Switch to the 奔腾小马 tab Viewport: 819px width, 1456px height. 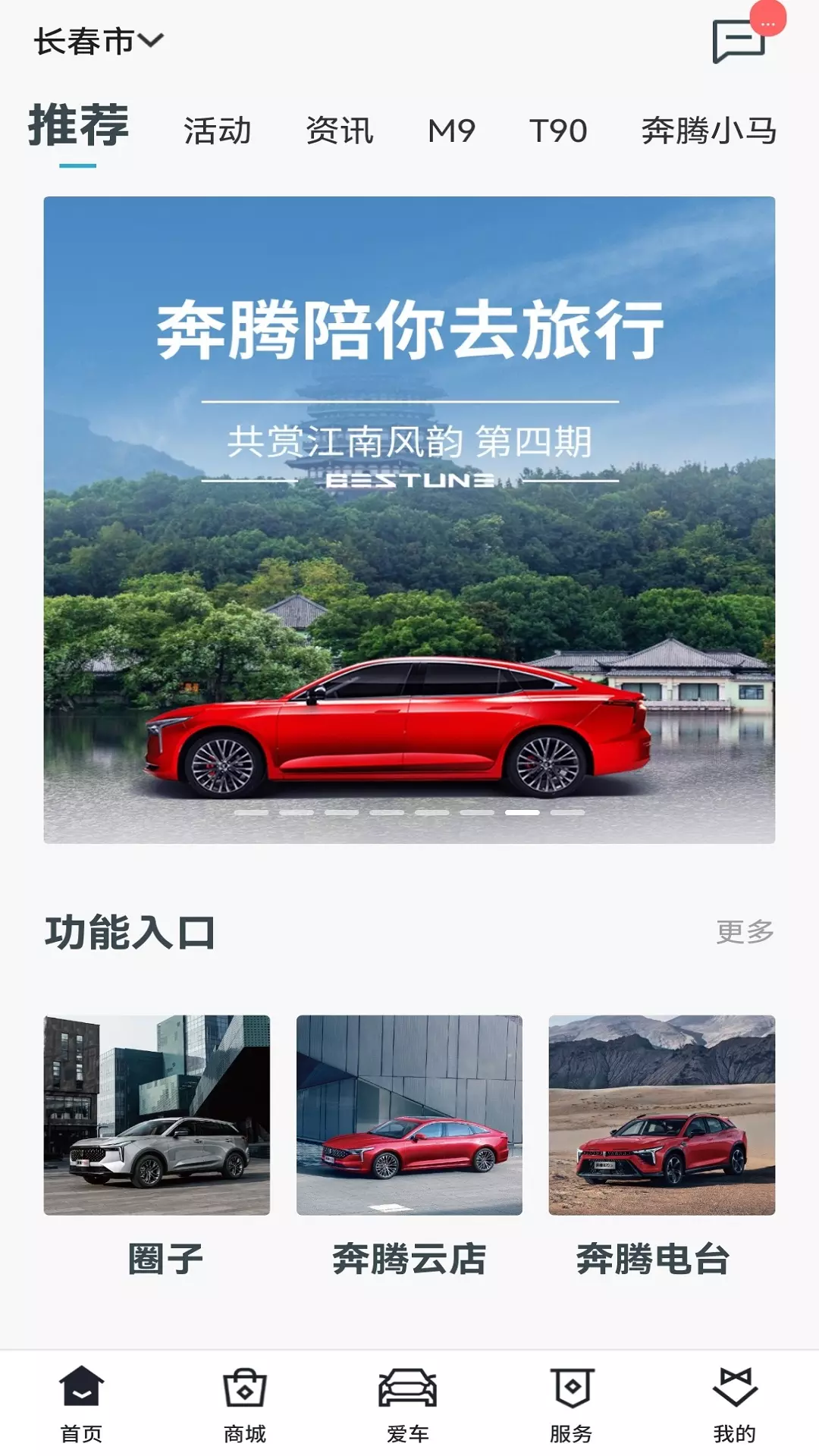coord(709,130)
